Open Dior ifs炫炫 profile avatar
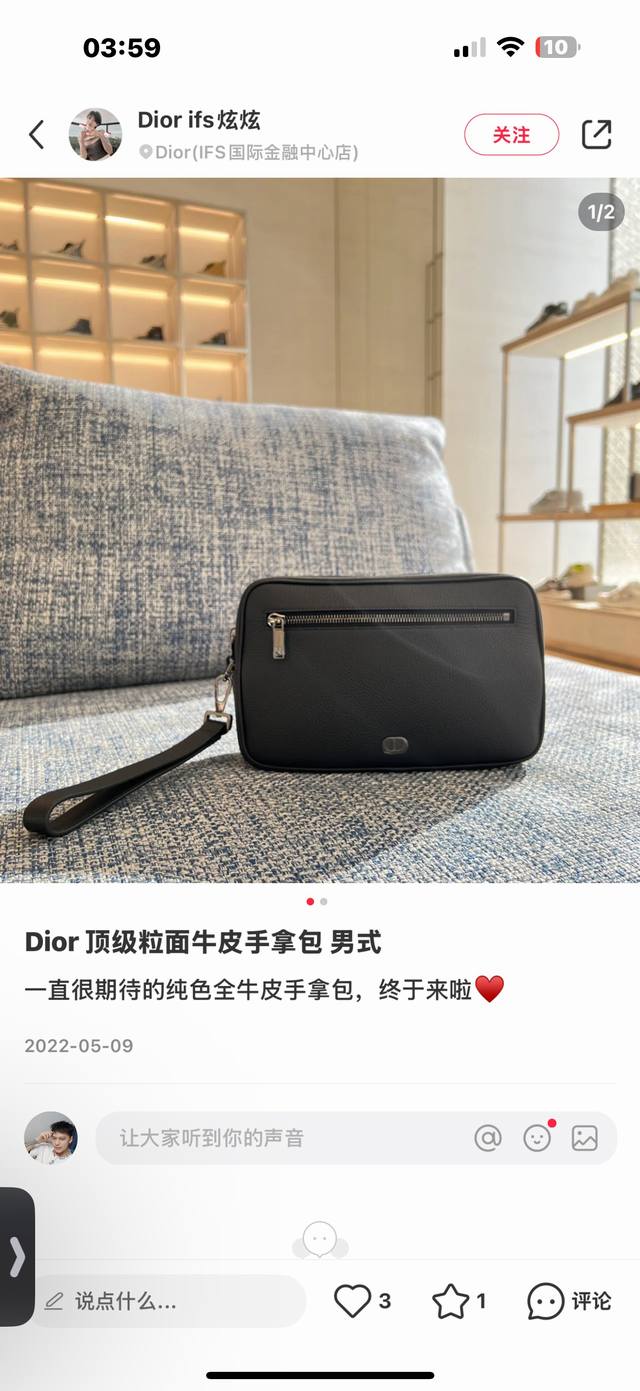This screenshot has height=1391, width=640. click(95, 135)
